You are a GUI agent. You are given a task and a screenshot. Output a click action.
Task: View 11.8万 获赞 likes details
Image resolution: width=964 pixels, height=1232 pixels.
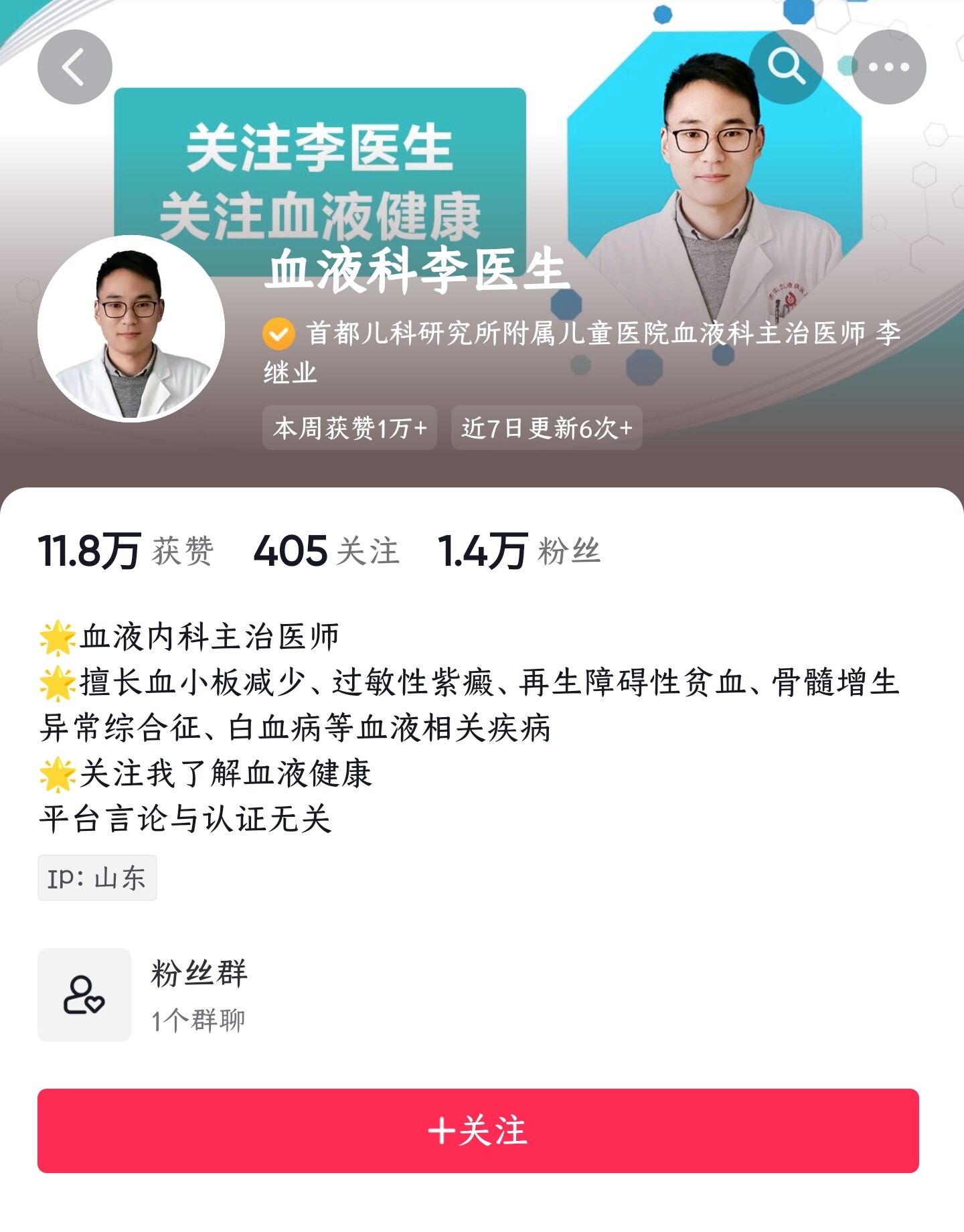tap(126, 551)
